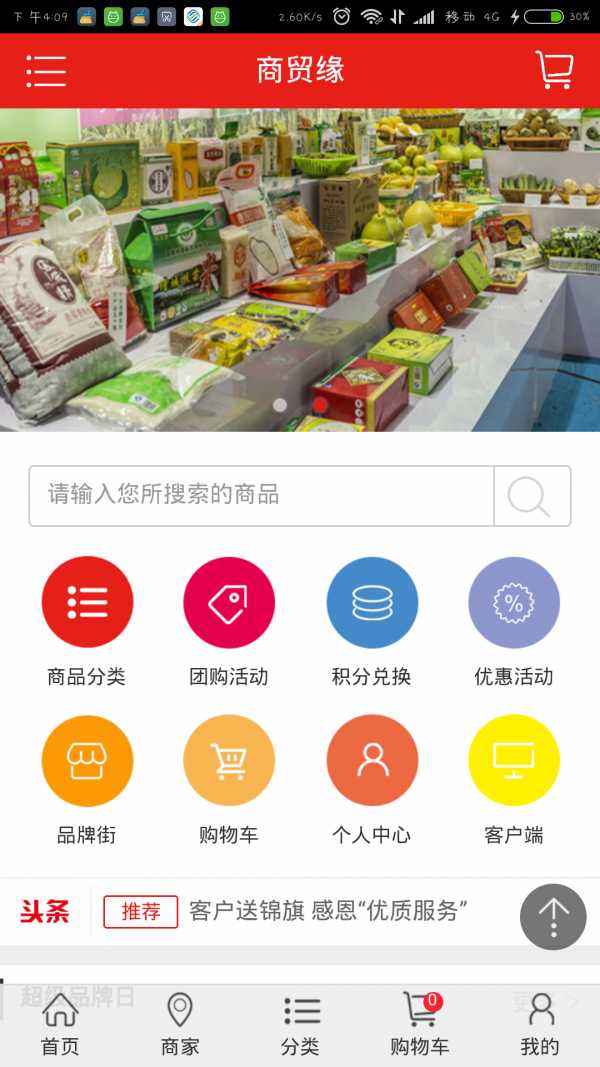Read headline 客户送锦旗 感恩“优质服务”
The height and width of the screenshot is (1067, 600).
(328, 911)
